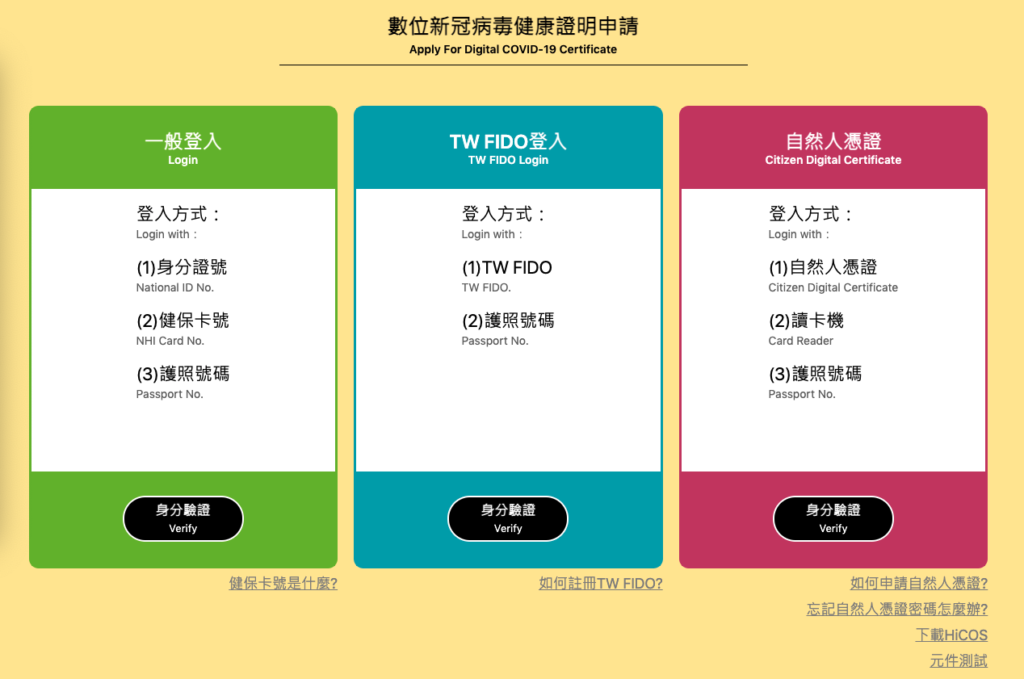Viewport: 1024px width, 679px height.
Task: Tap Verify under the TW FIDO Login card
Action: [508, 518]
